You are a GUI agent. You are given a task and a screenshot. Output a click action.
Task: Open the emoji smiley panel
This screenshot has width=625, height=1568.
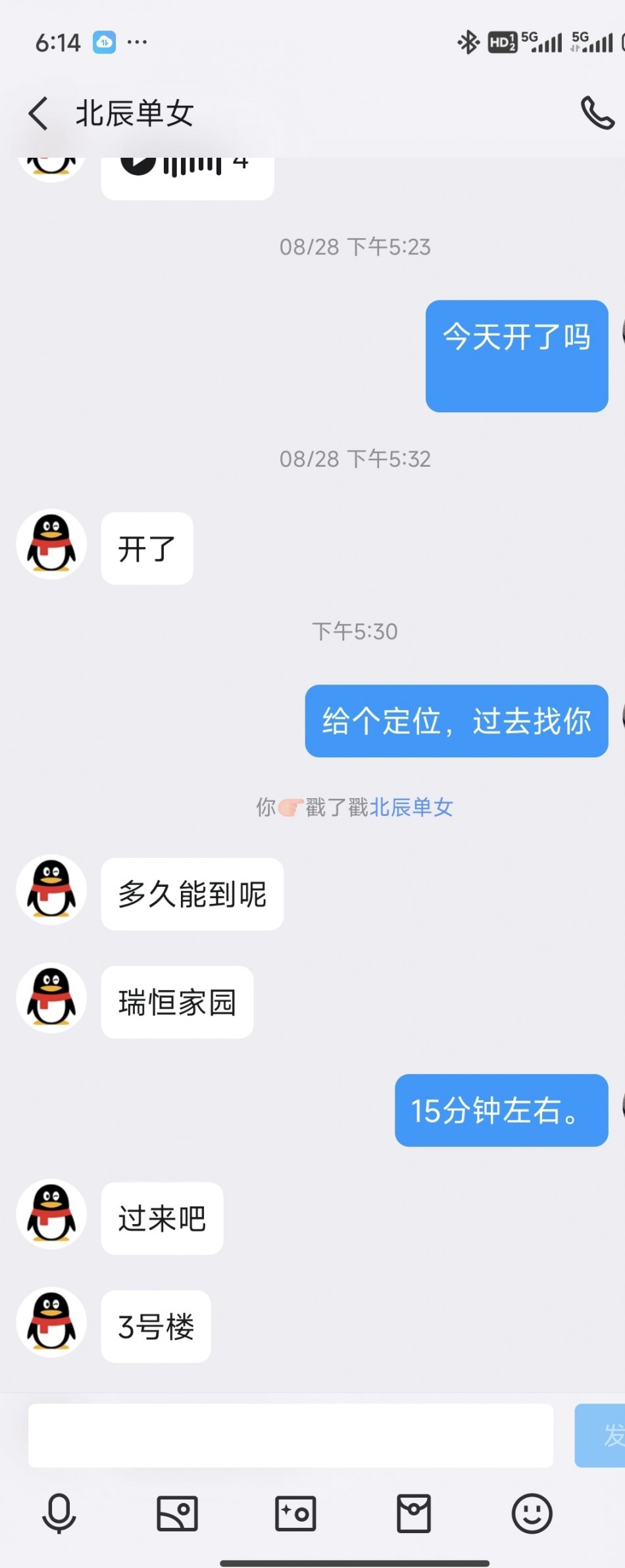[532, 1513]
